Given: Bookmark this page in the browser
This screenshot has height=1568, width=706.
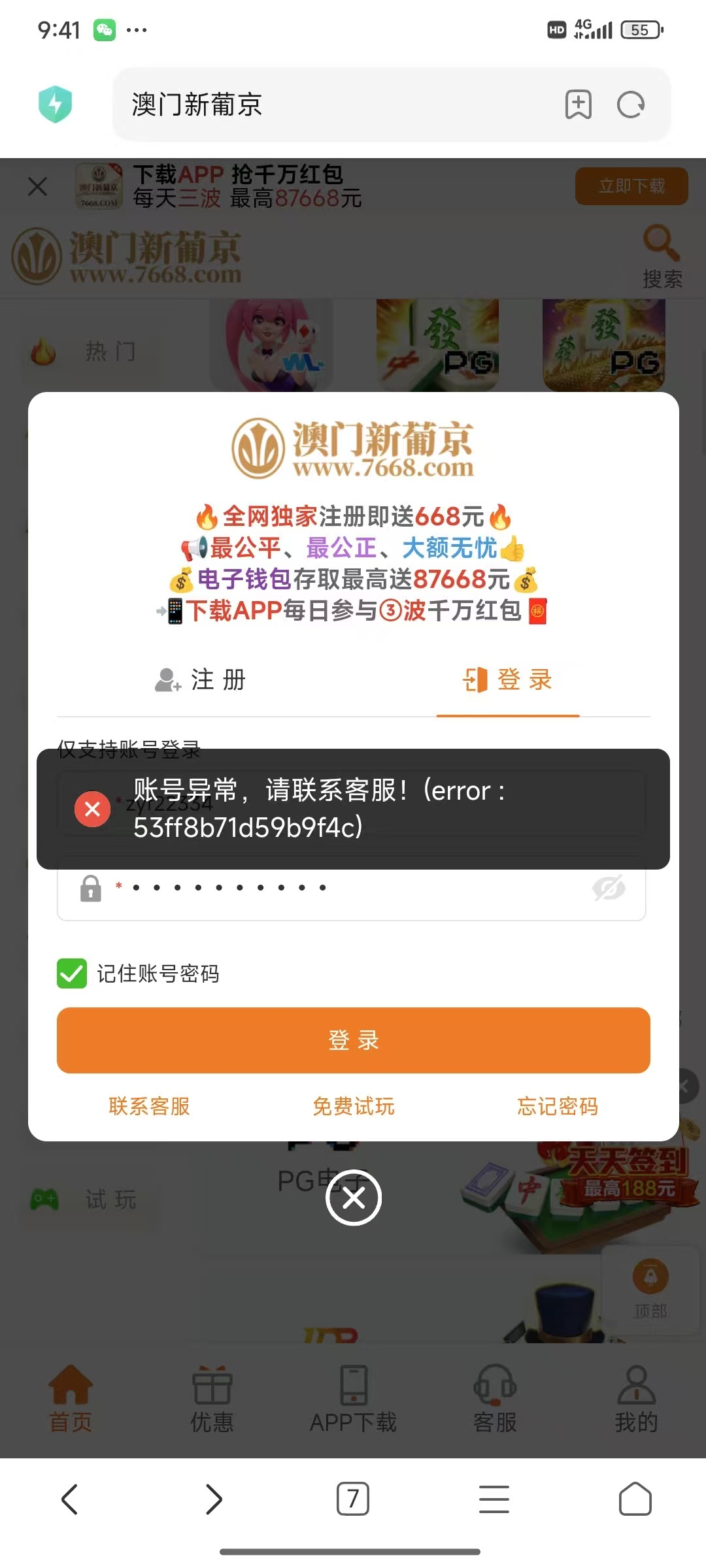Looking at the screenshot, I should 578,105.
